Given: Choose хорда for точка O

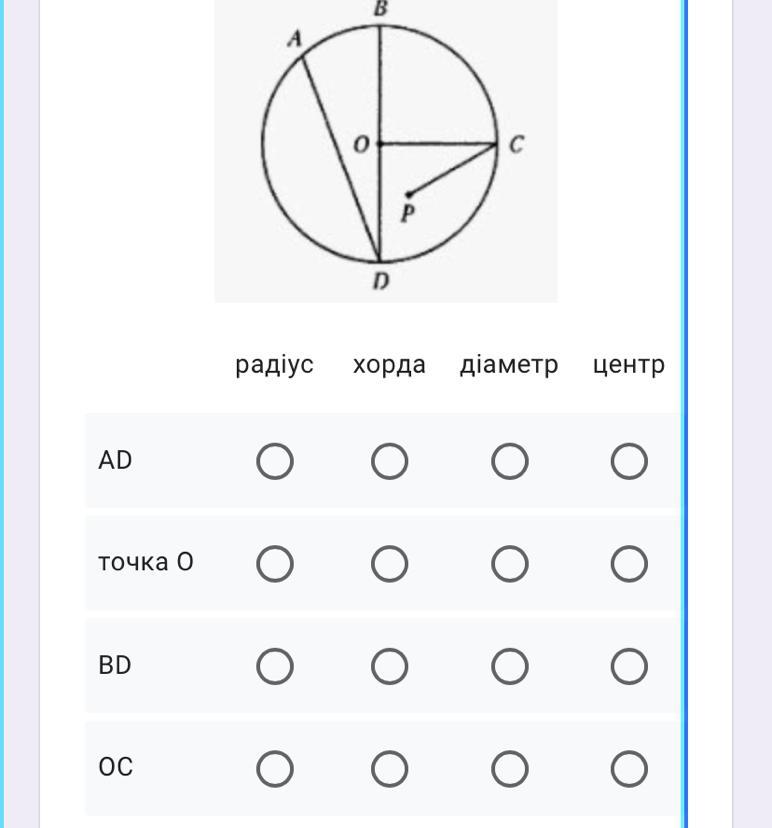Looking at the screenshot, I should click(x=389, y=564).
